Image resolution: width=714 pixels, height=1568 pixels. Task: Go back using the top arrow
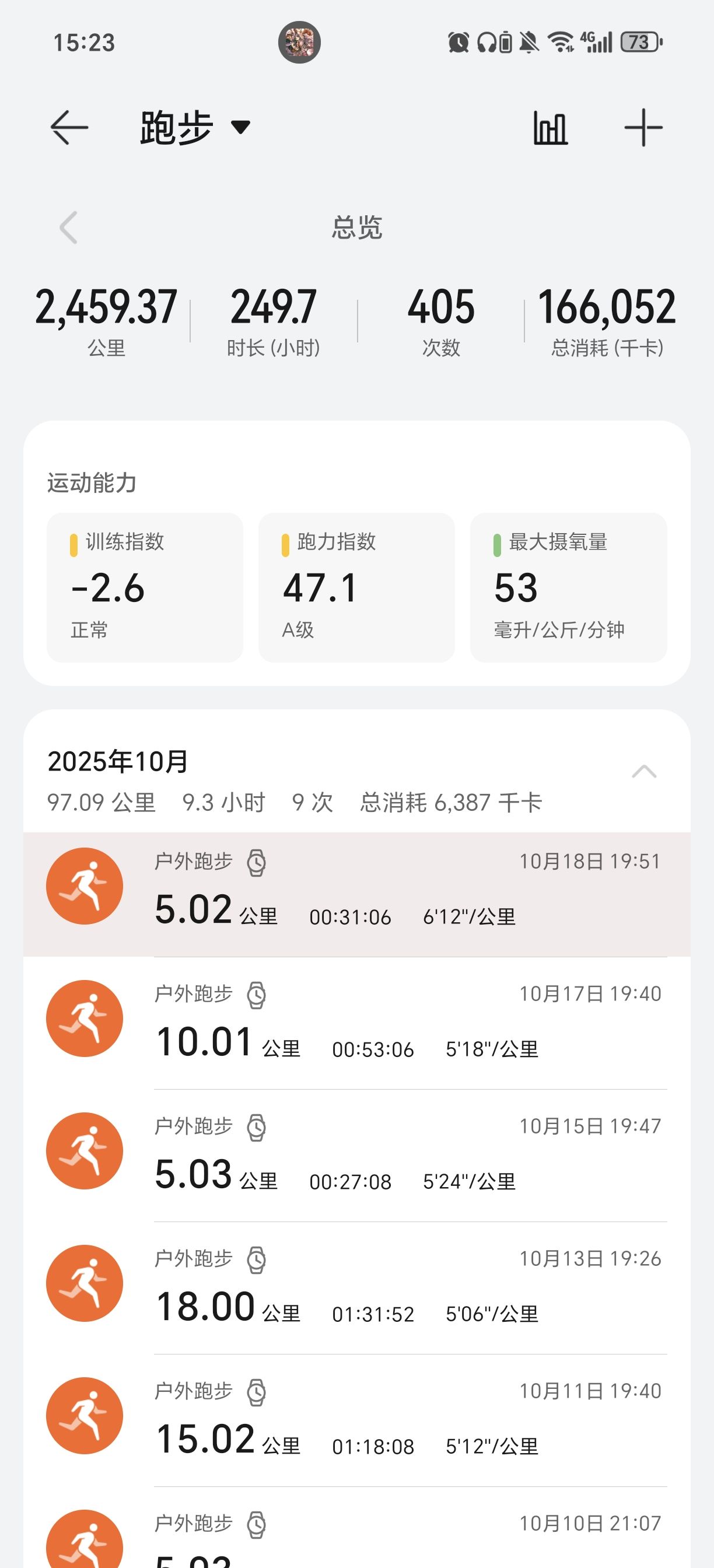click(69, 127)
